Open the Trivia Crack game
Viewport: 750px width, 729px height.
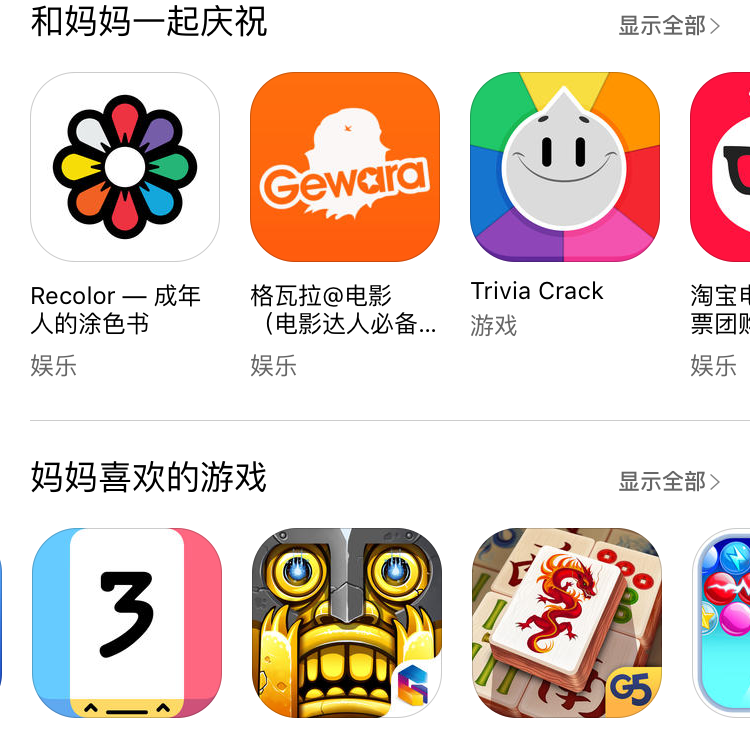click(x=565, y=167)
